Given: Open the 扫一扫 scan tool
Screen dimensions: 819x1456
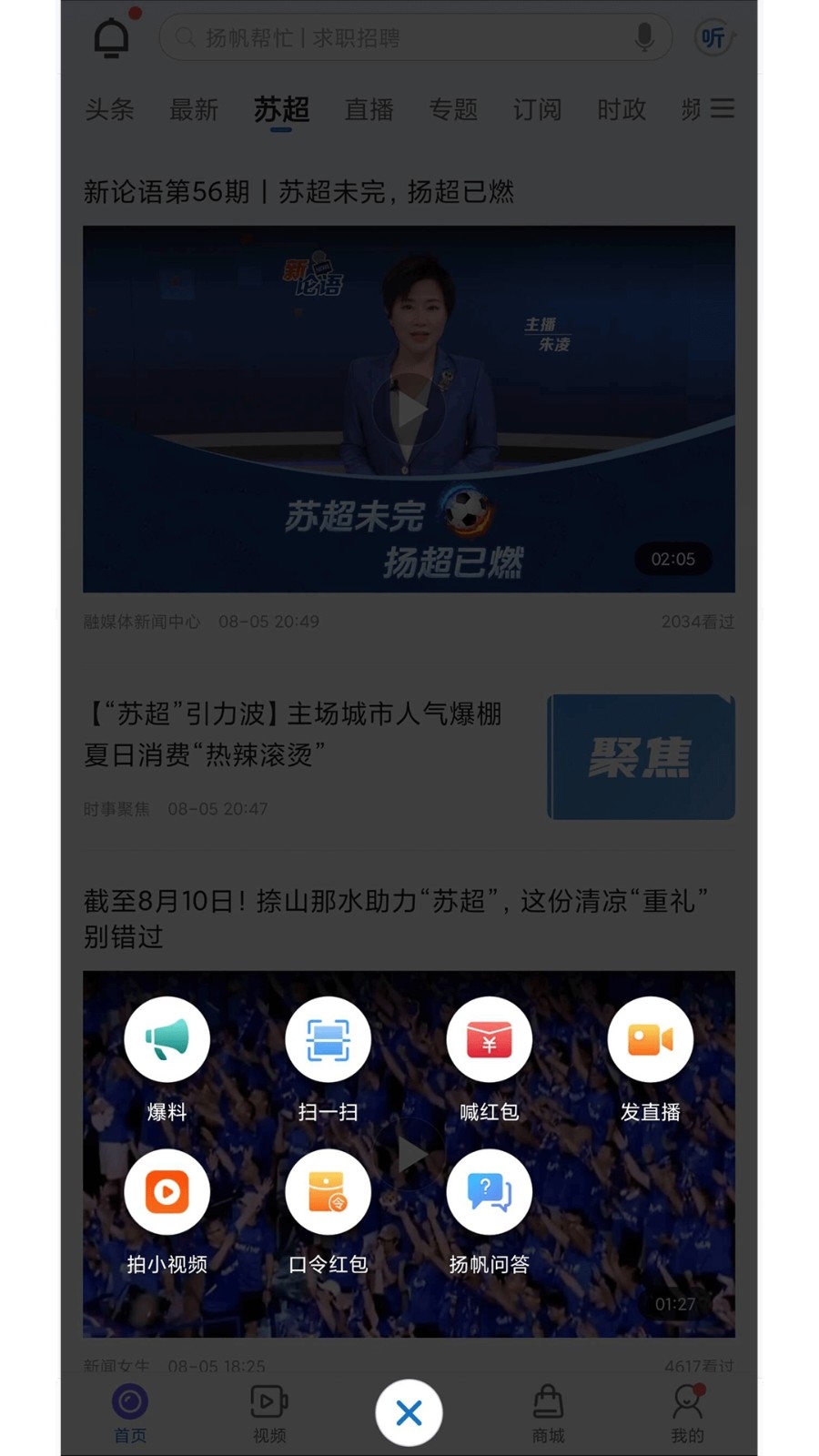Looking at the screenshot, I should [x=329, y=1038].
